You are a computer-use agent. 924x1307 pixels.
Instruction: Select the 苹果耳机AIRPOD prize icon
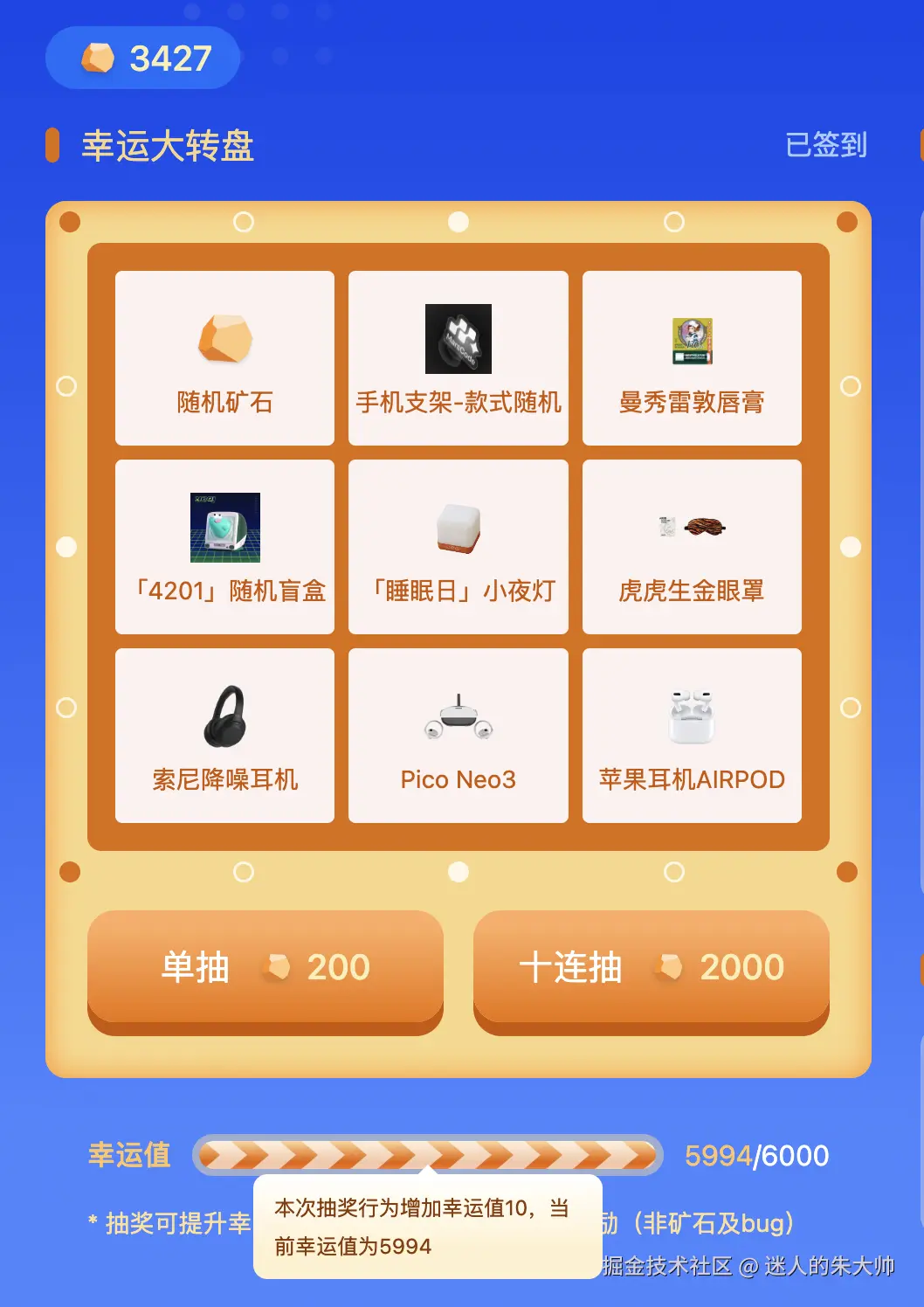[692, 715]
